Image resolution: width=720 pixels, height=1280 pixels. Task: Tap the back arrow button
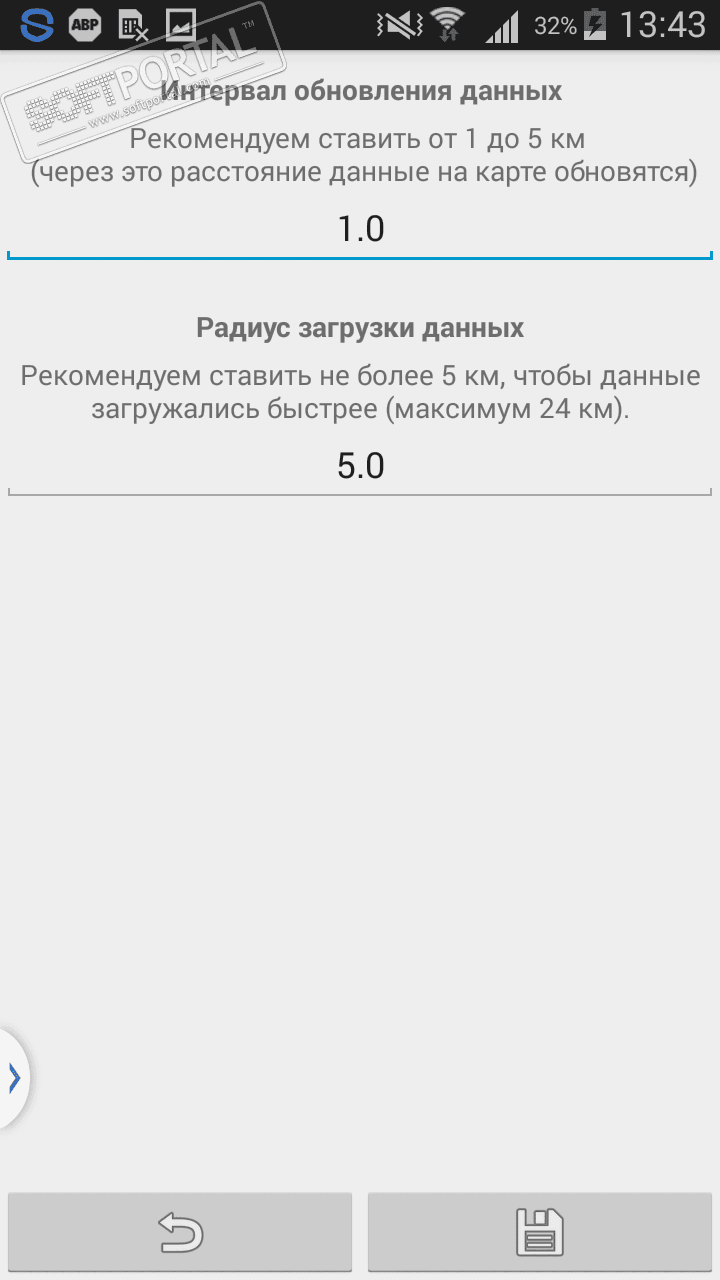(x=180, y=1232)
